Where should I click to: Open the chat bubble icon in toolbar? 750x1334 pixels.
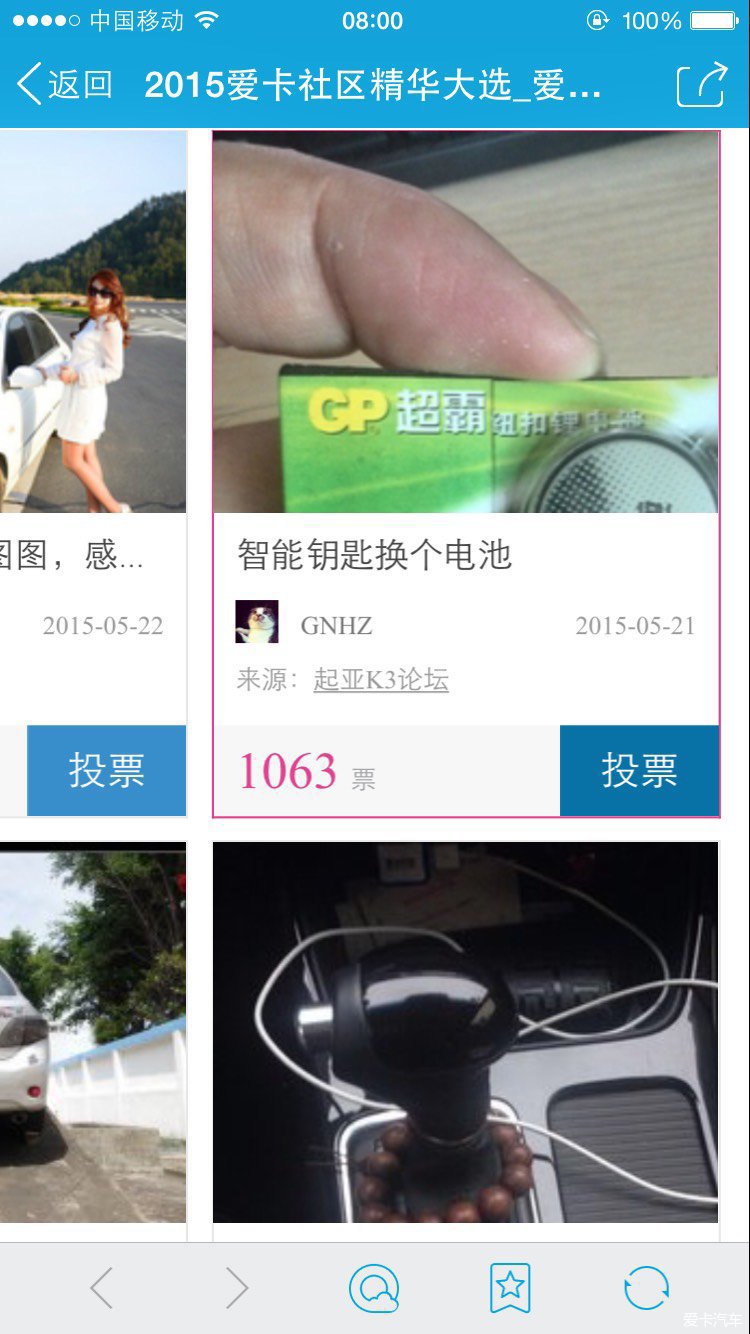pos(374,1288)
